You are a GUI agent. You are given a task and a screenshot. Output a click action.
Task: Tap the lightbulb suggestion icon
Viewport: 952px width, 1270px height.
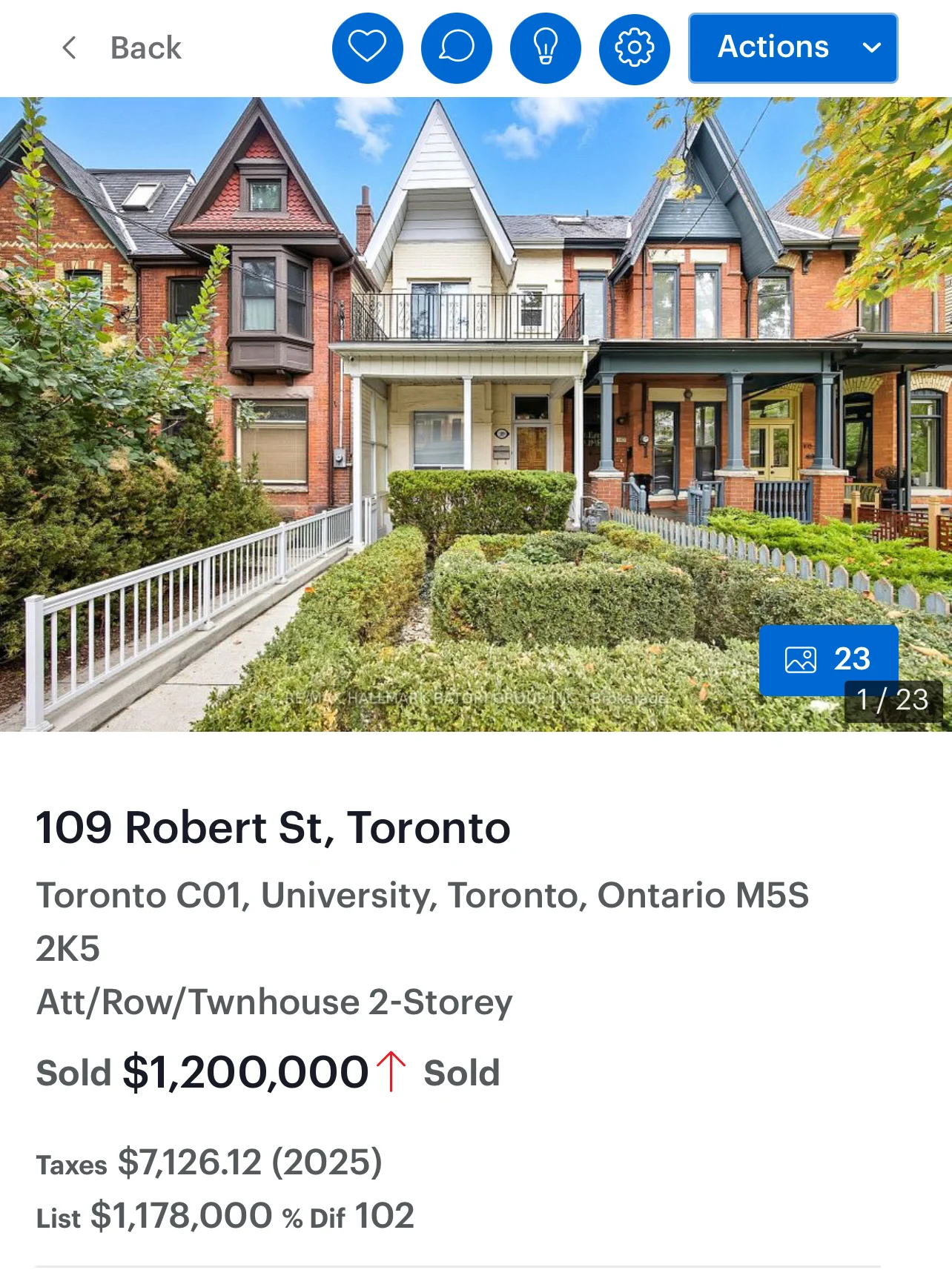click(x=546, y=48)
